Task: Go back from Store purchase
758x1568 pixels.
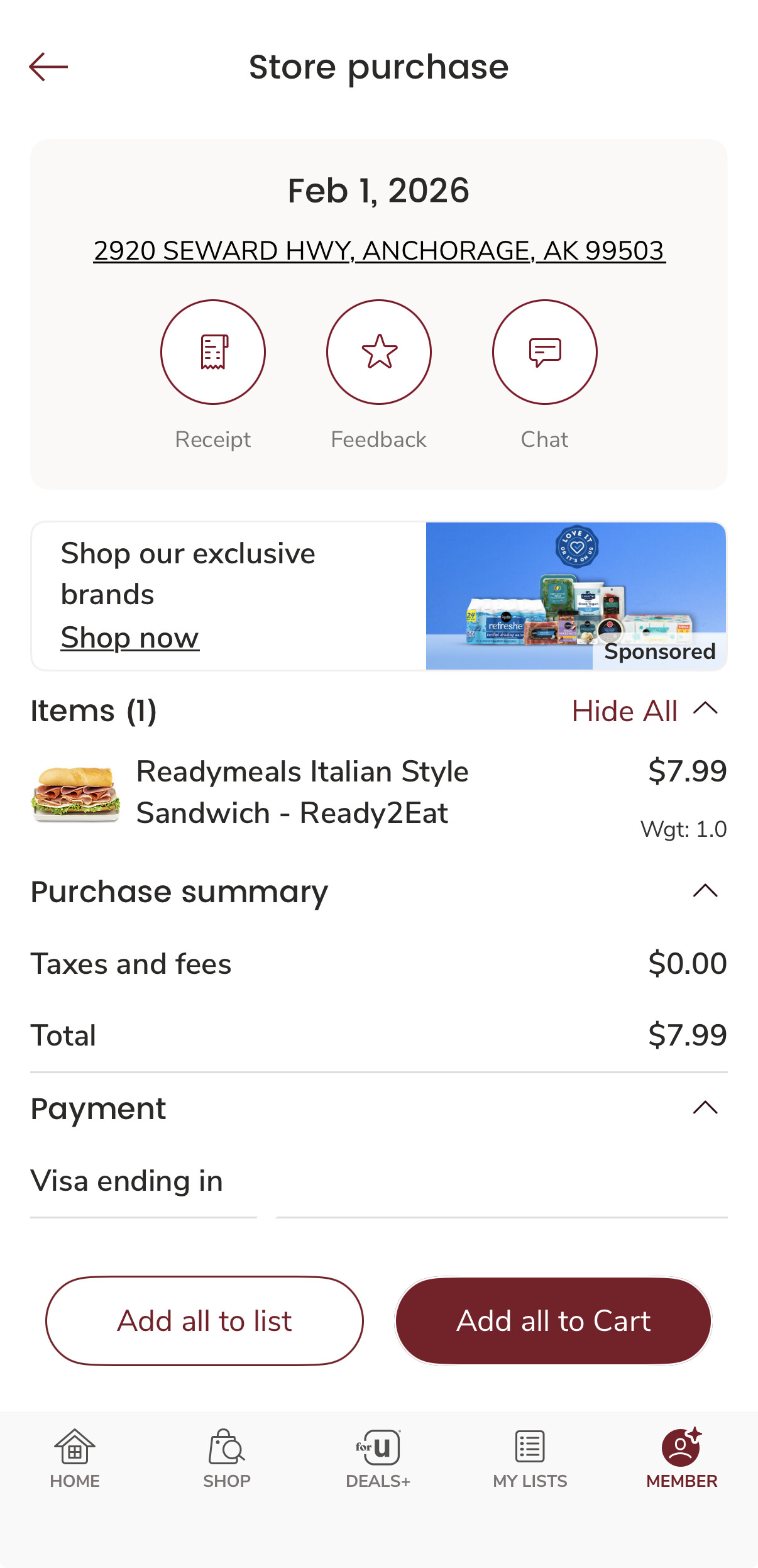Action: click(x=48, y=67)
